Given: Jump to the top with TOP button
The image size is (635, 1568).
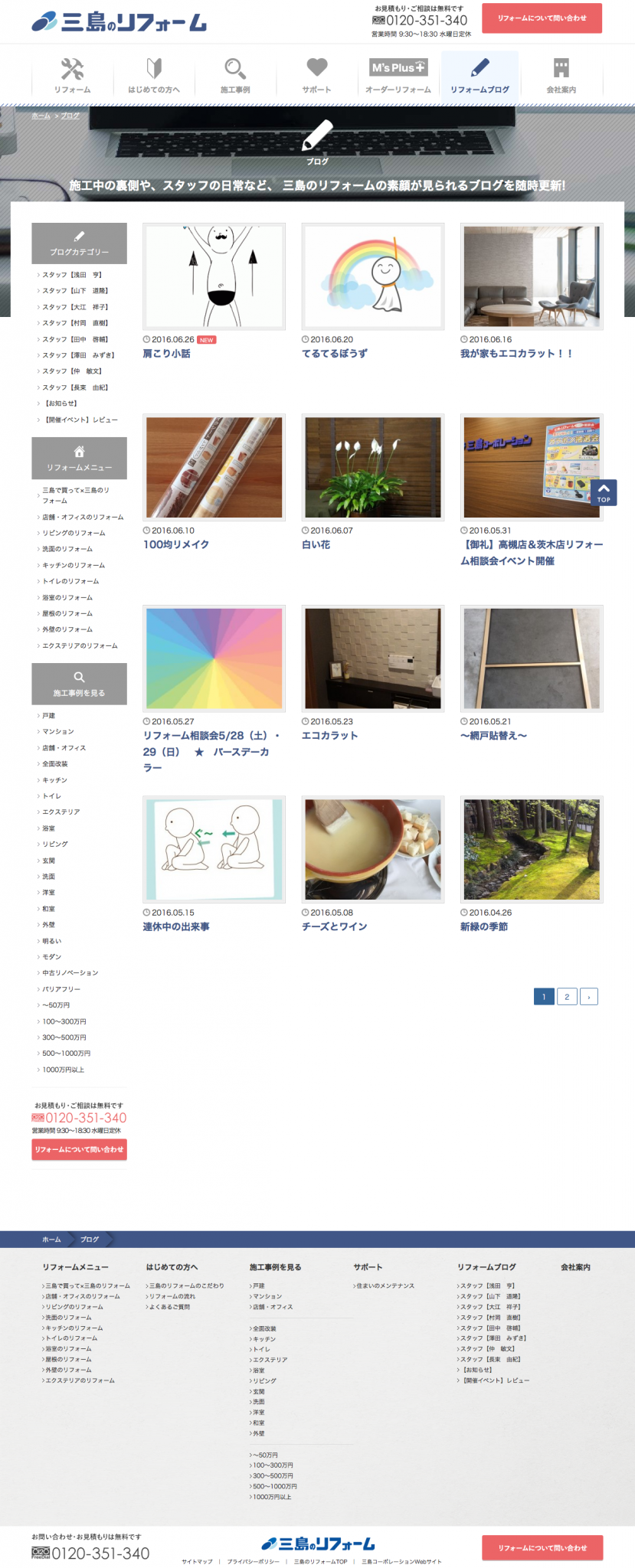Looking at the screenshot, I should tap(604, 492).
